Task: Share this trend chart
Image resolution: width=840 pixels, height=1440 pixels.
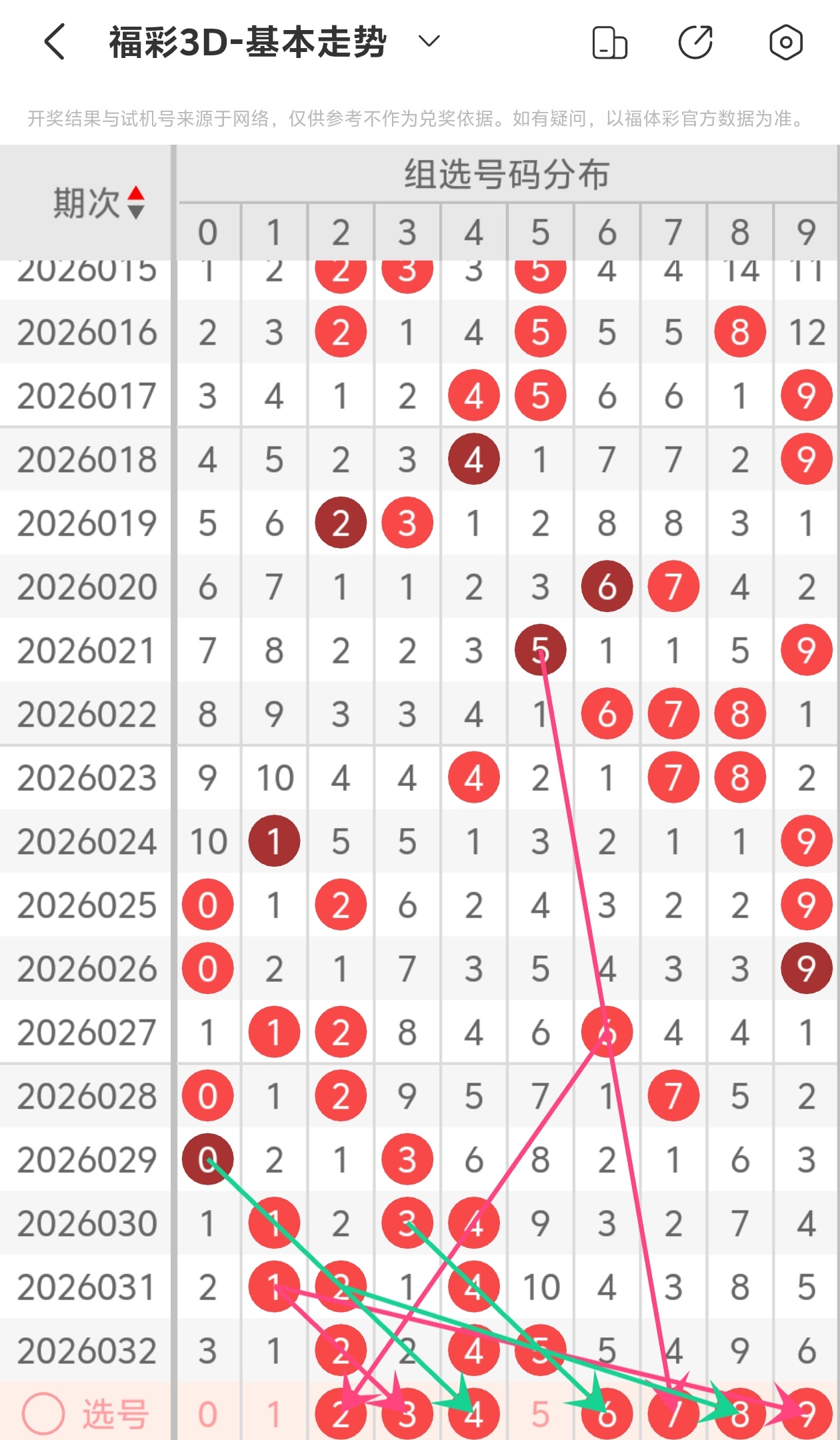Action: (696, 43)
